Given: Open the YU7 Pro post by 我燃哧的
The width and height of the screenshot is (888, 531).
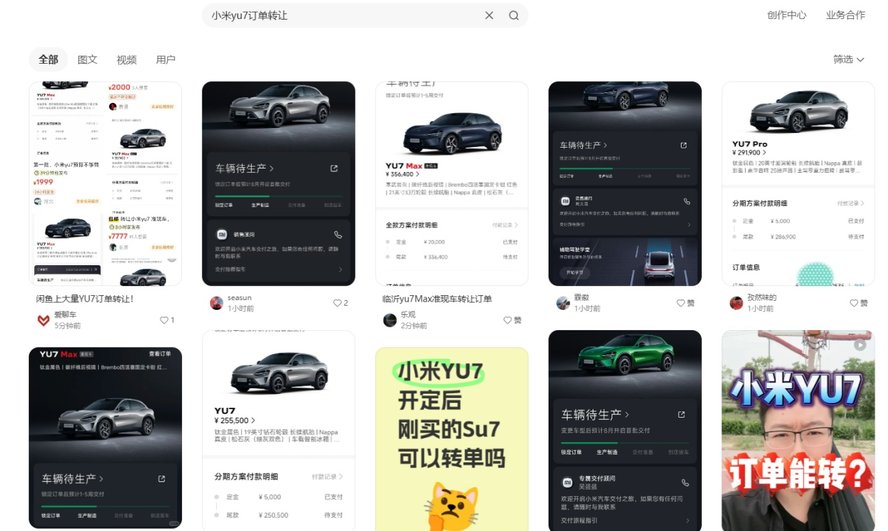Looking at the screenshot, I should pyautogui.click(x=798, y=185).
